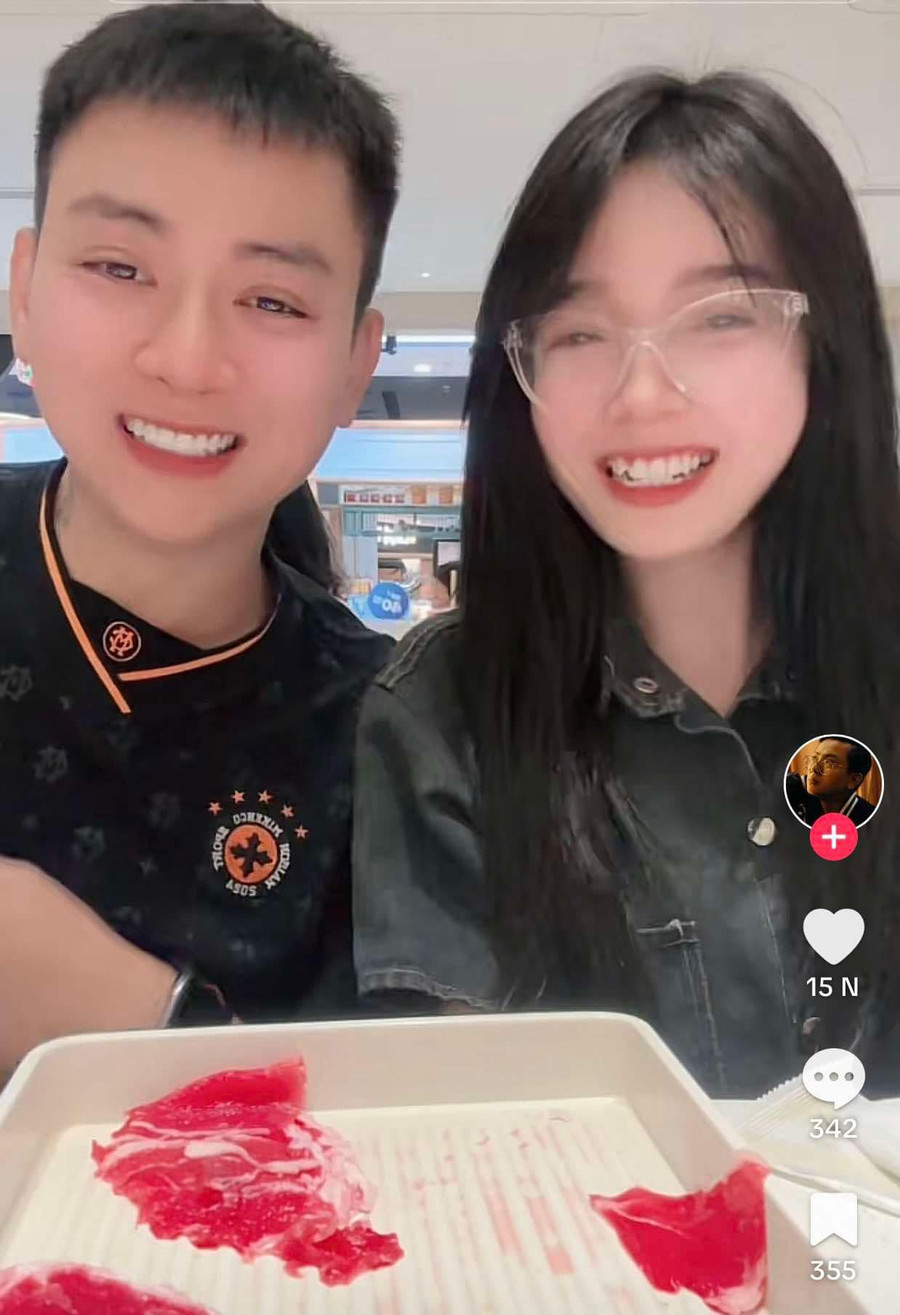Viewport: 900px width, 1315px height.
Task: Follow the creator with the red plus
Action: pyautogui.click(x=833, y=836)
